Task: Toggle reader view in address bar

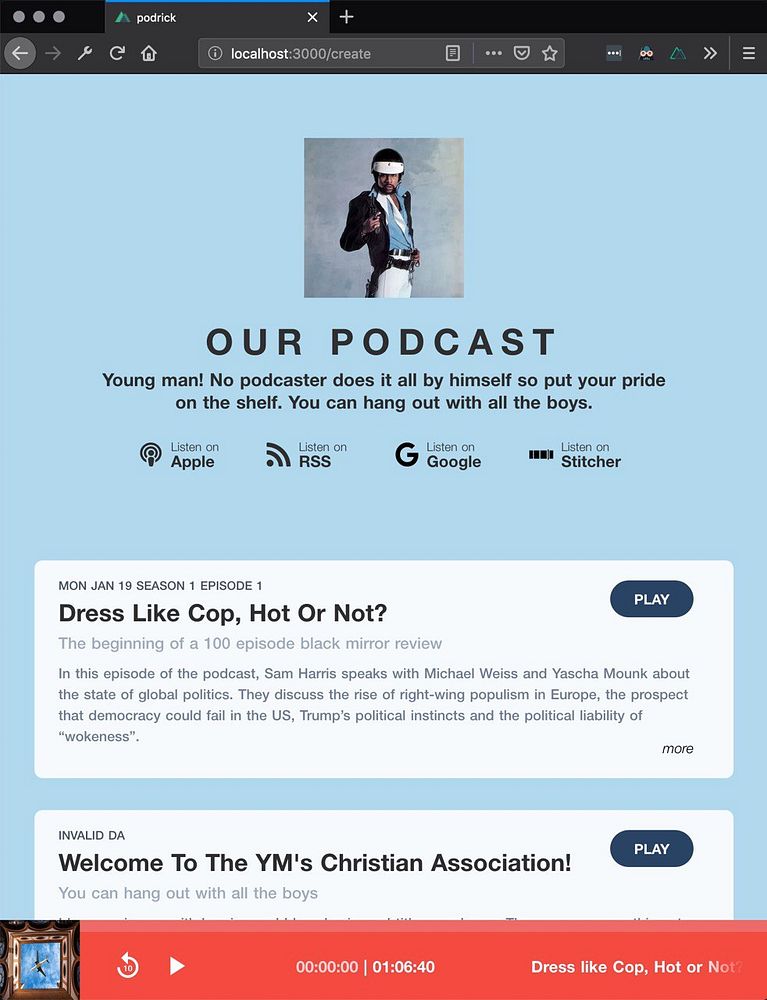Action: click(x=453, y=53)
